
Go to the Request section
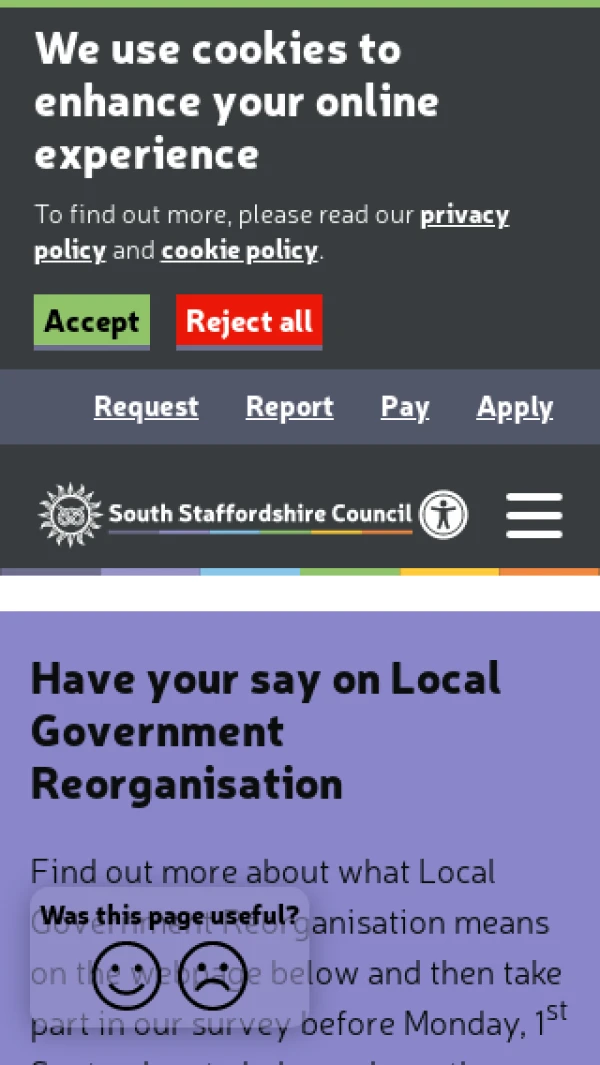146,407
